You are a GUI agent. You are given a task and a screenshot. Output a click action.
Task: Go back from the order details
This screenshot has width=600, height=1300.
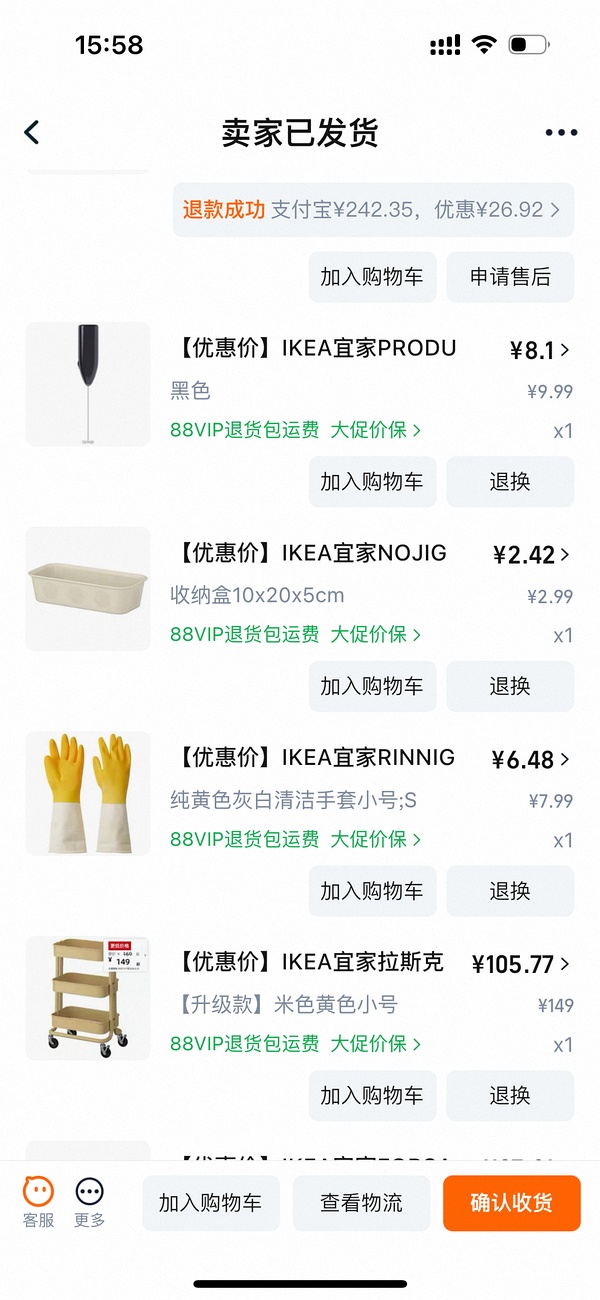[32, 132]
